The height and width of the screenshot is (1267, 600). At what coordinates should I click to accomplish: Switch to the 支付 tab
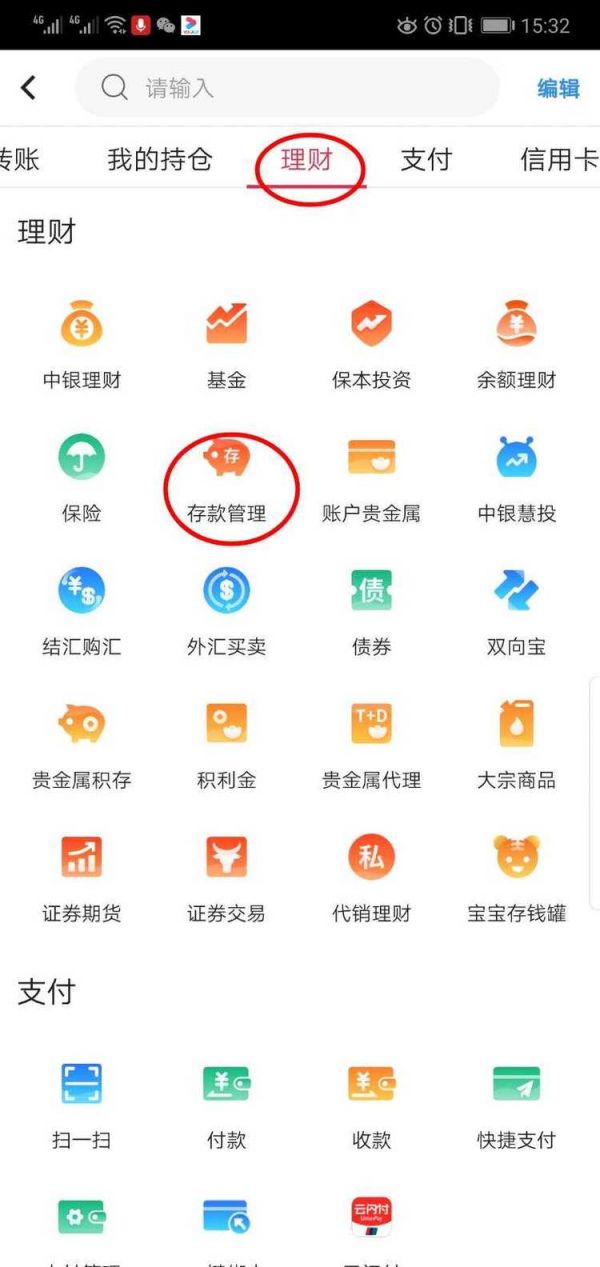[x=426, y=160]
